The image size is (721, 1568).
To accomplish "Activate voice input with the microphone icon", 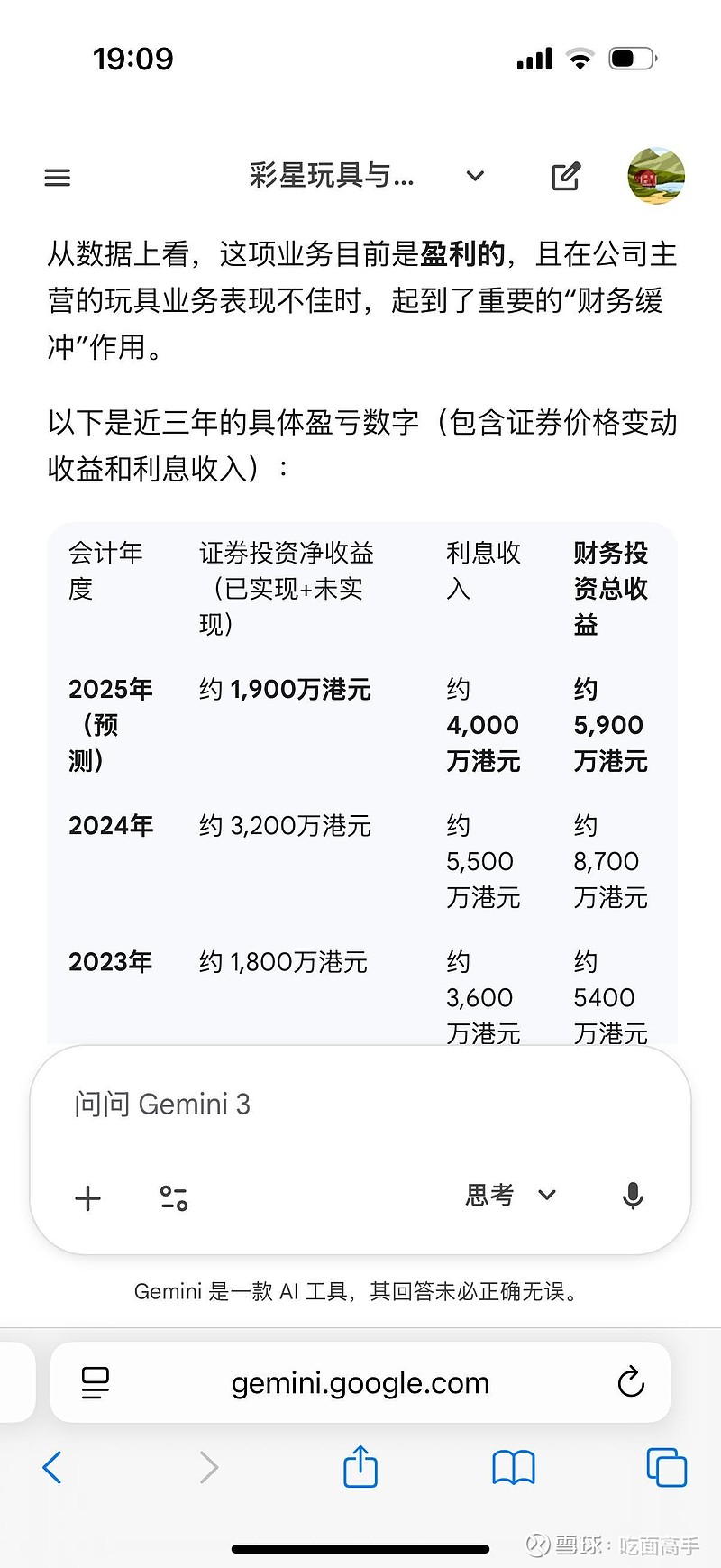I will click(634, 1196).
